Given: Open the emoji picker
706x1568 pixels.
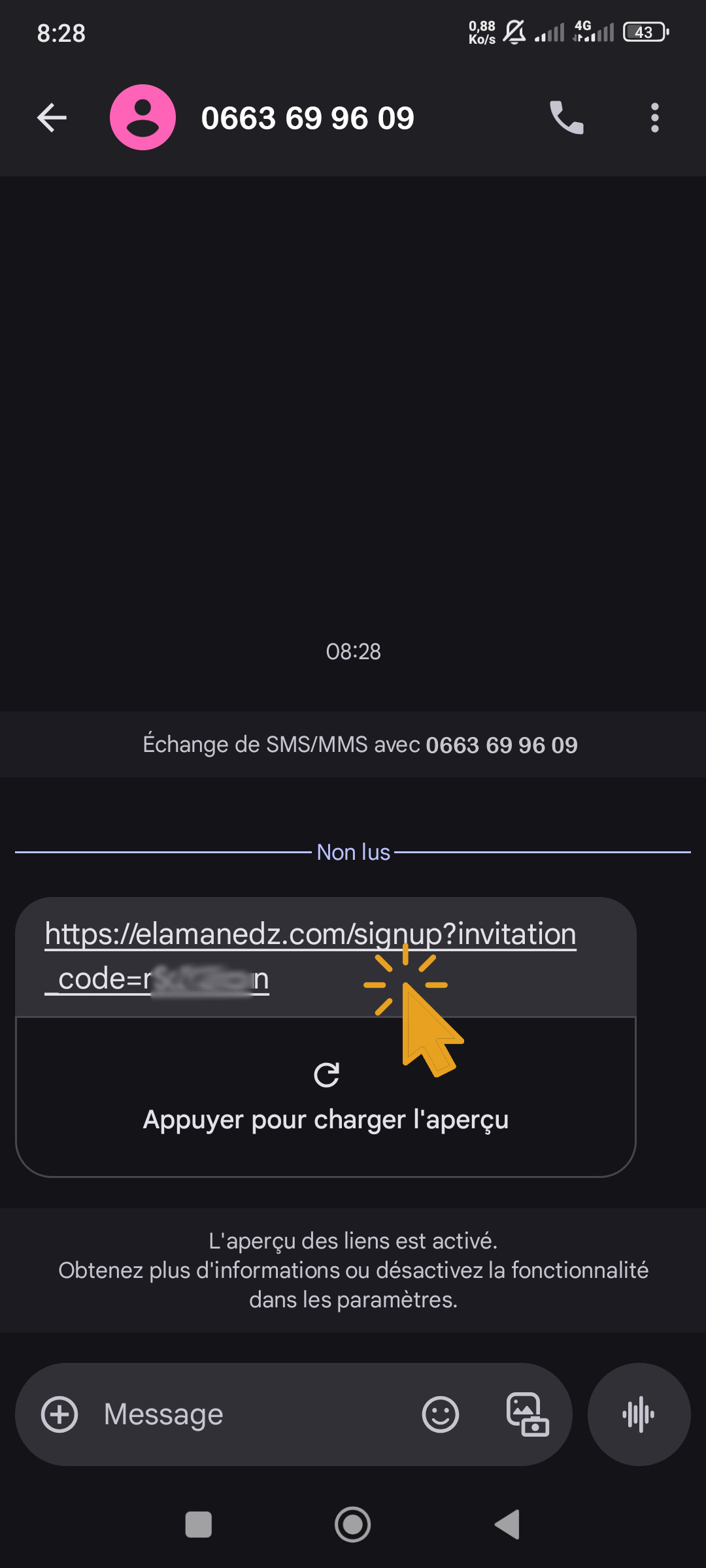Looking at the screenshot, I should pyautogui.click(x=441, y=1414).
